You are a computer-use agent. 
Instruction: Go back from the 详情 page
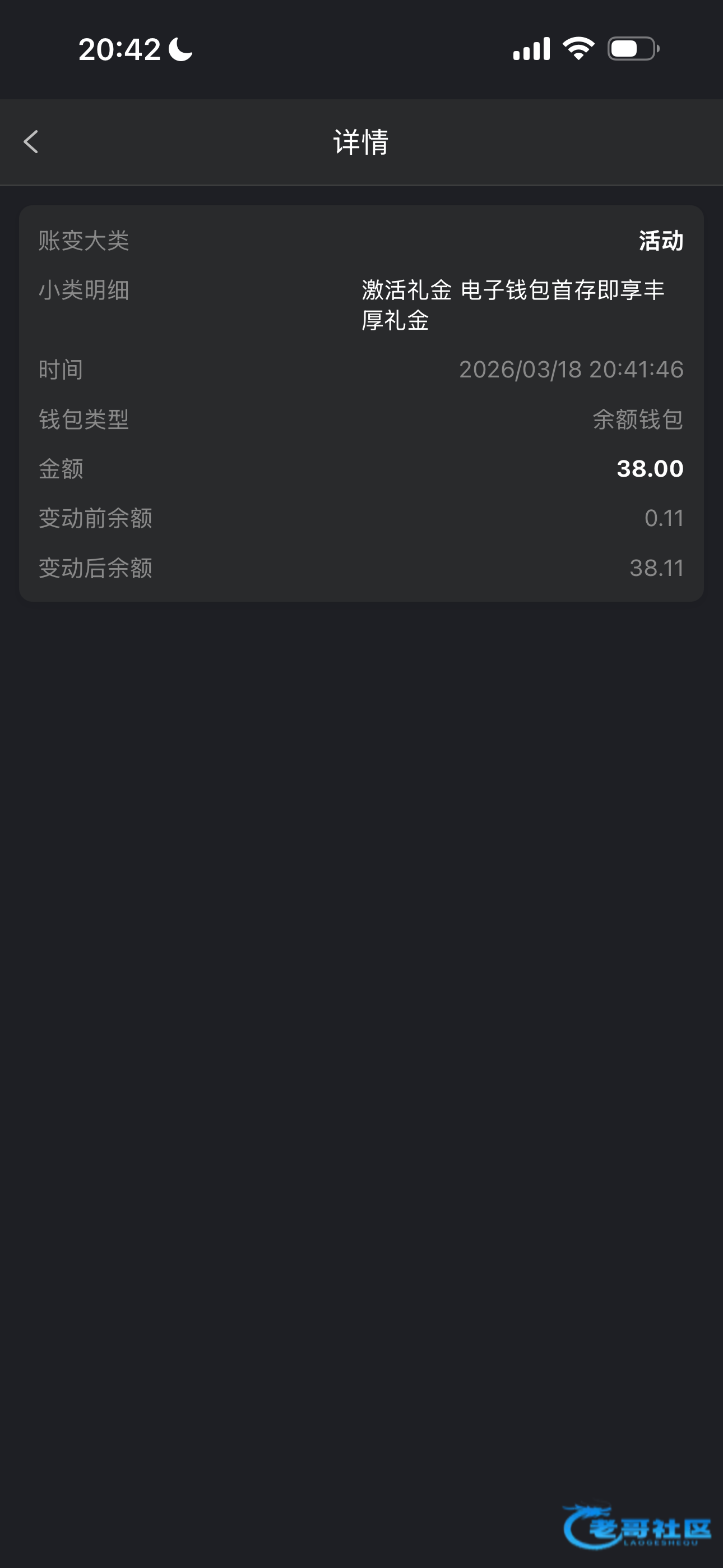point(31,142)
